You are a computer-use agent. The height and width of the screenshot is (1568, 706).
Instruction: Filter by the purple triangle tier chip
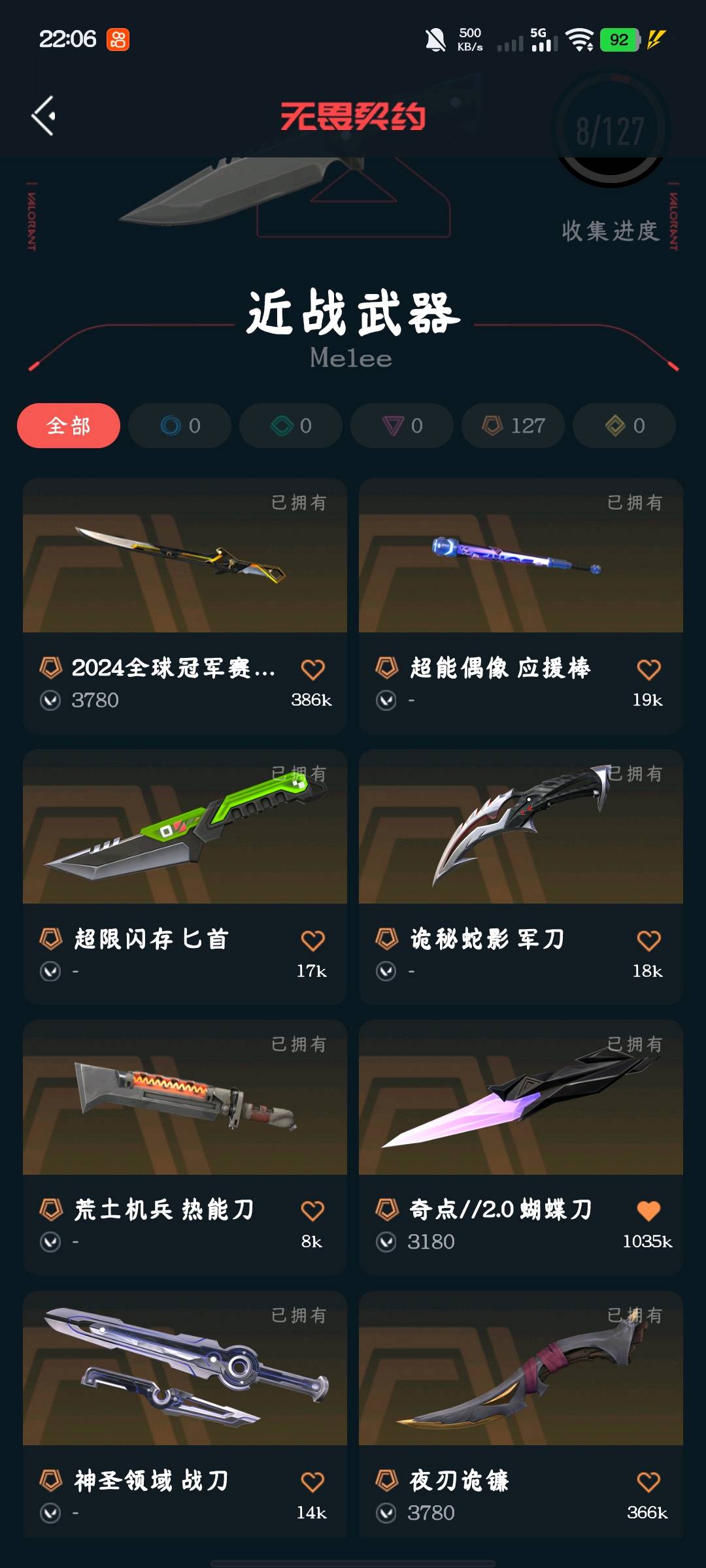(402, 426)
